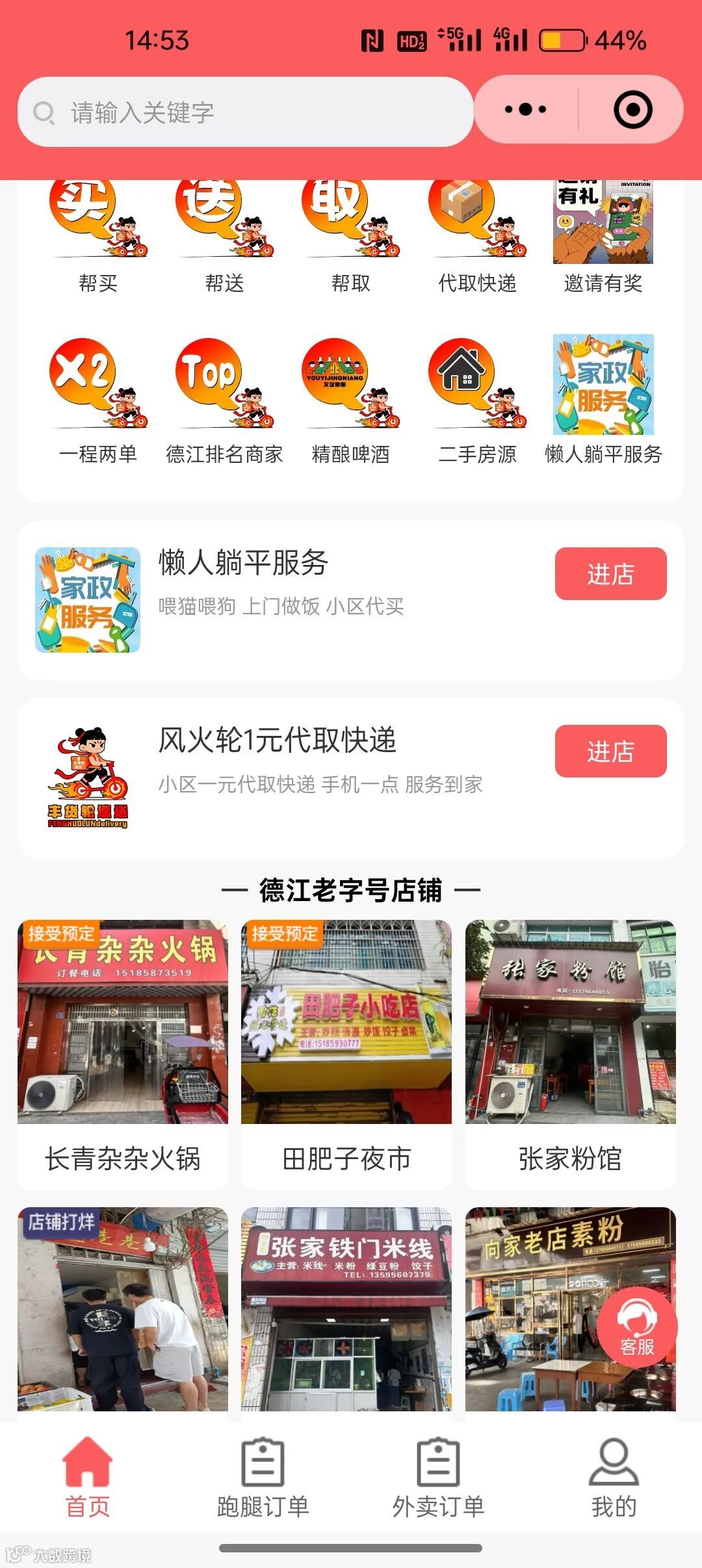
Task: Open the mini program more options menu
Action: coord(526,109)
